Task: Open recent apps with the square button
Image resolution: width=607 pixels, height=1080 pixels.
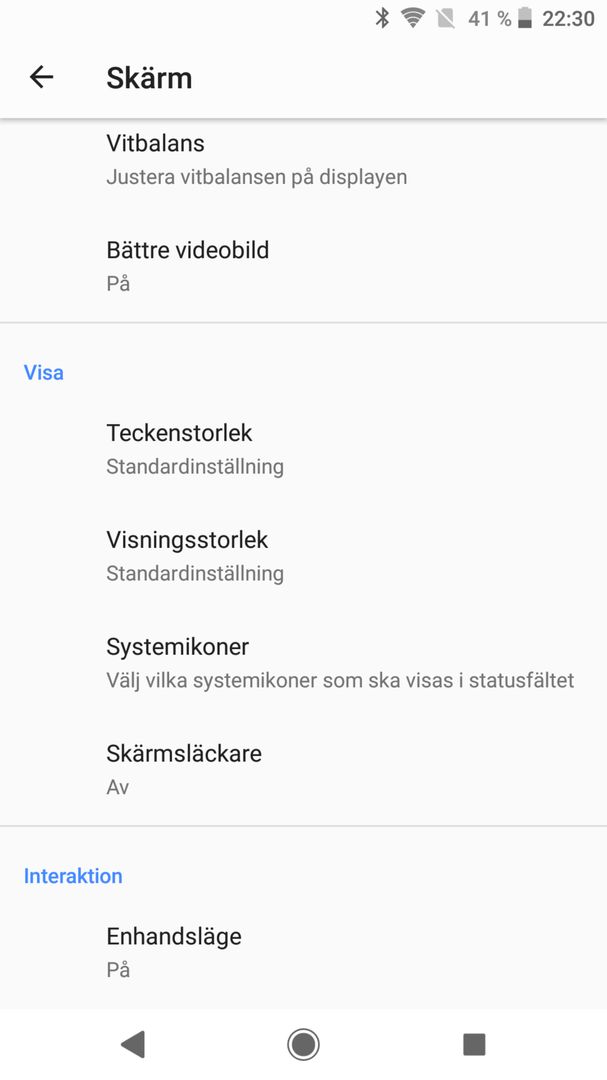Action: pos(474,1044)
